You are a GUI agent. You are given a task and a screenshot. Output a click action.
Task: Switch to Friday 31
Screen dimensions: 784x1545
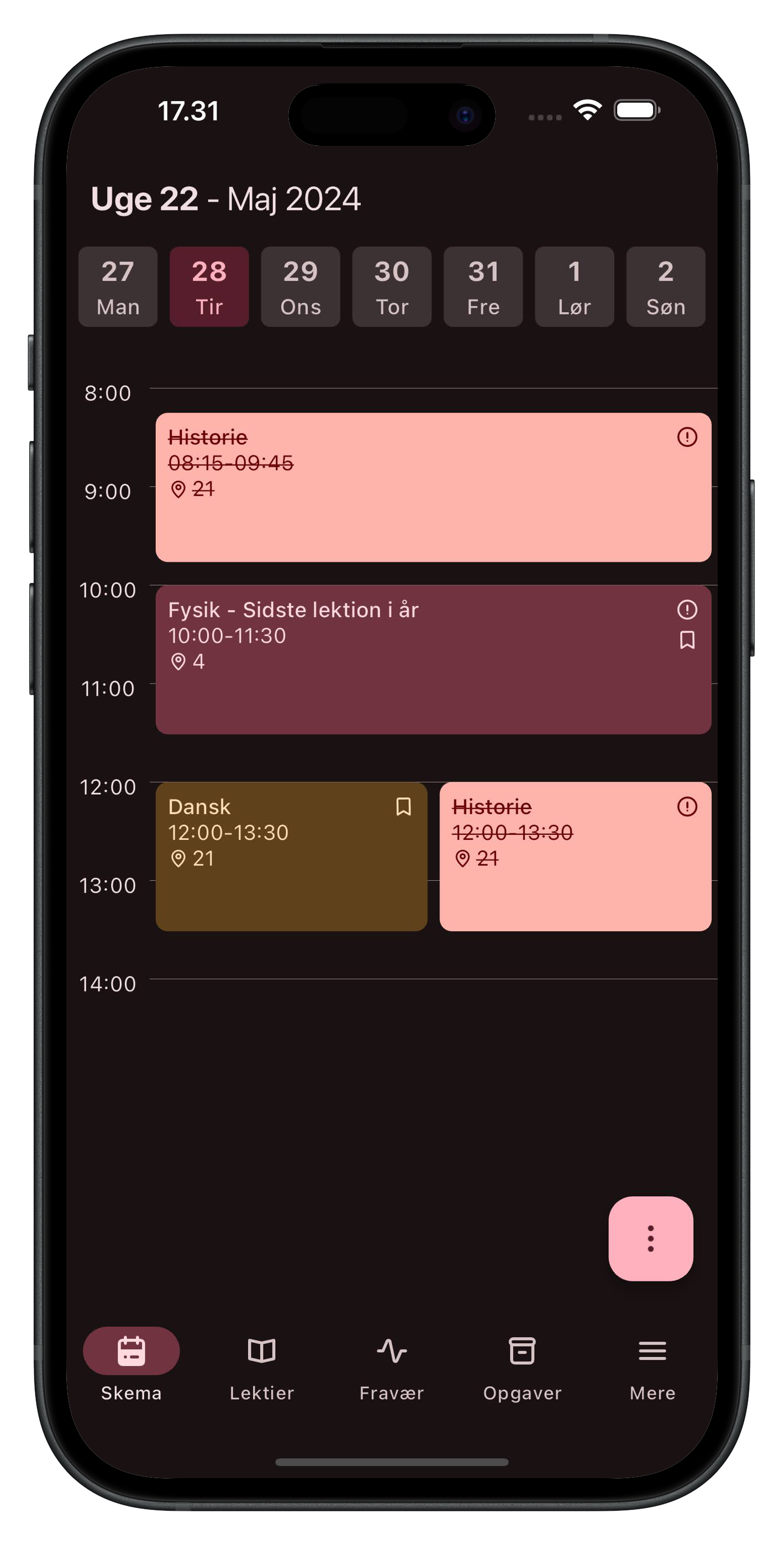(x=483, y=287)
